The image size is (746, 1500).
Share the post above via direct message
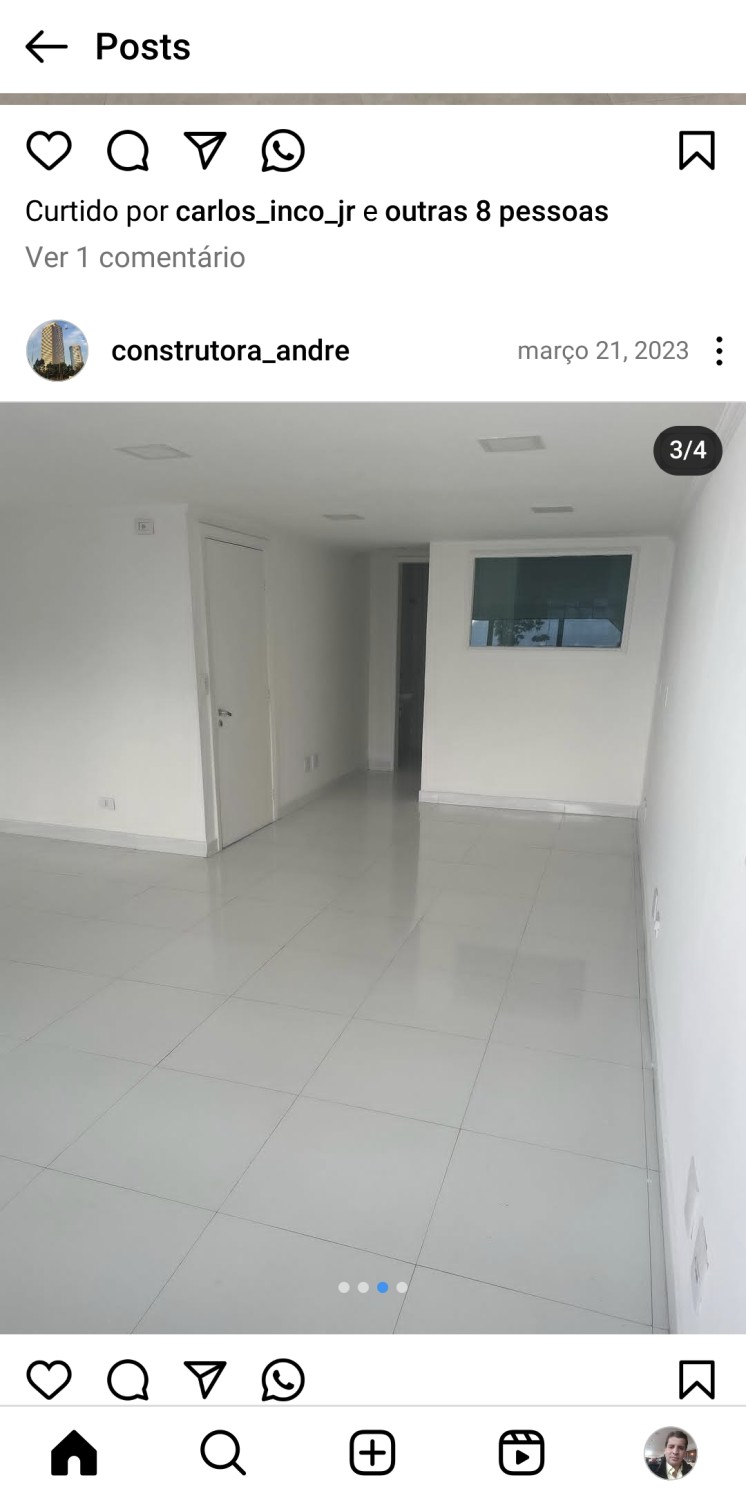pos(205,151)
